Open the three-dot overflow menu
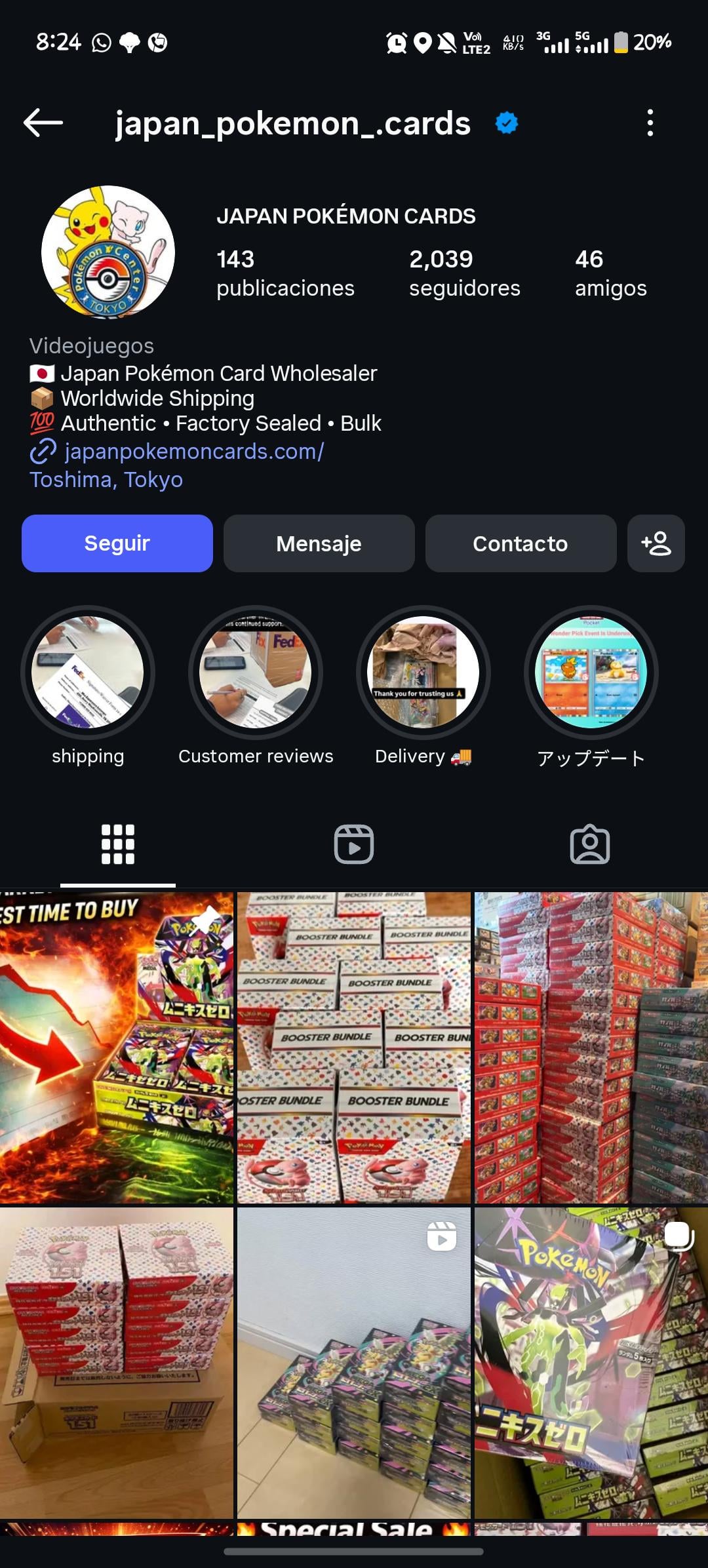708x1568 pixels. tap(650, 123)
